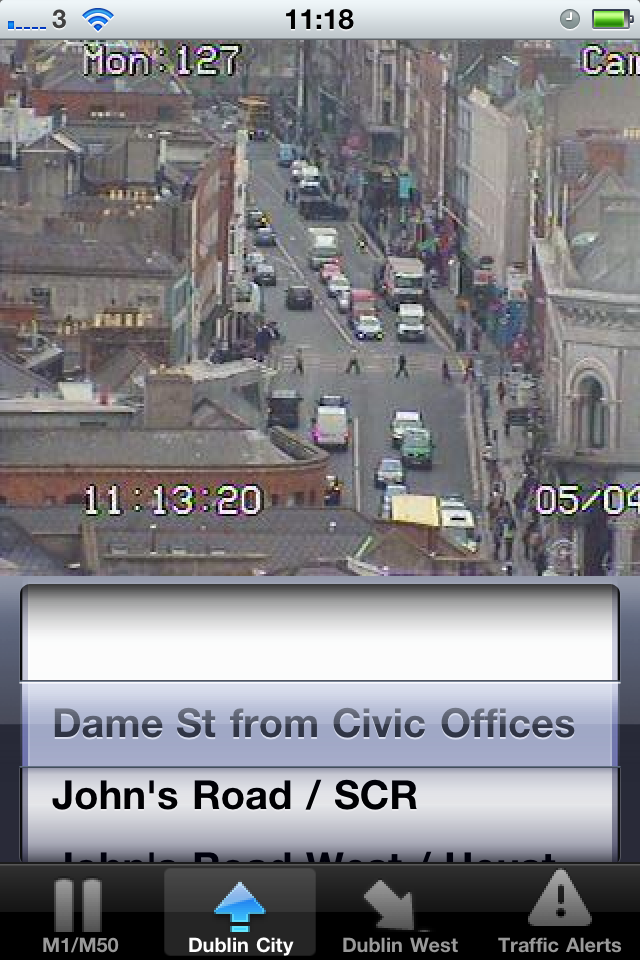
Task: Switch to the M1/M50 tab
Action: pos(77,915)
